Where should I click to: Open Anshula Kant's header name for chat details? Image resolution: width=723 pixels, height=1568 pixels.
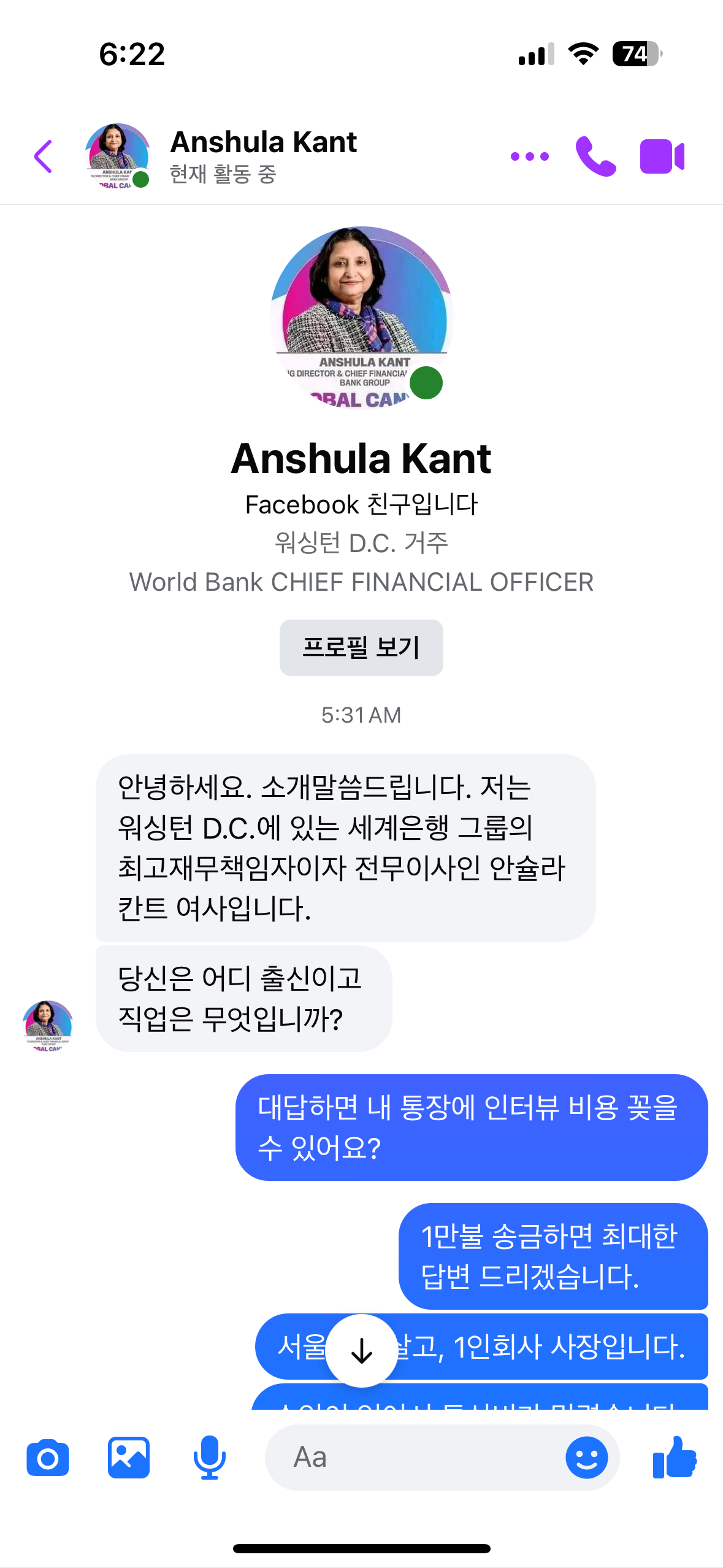[264, 142]
